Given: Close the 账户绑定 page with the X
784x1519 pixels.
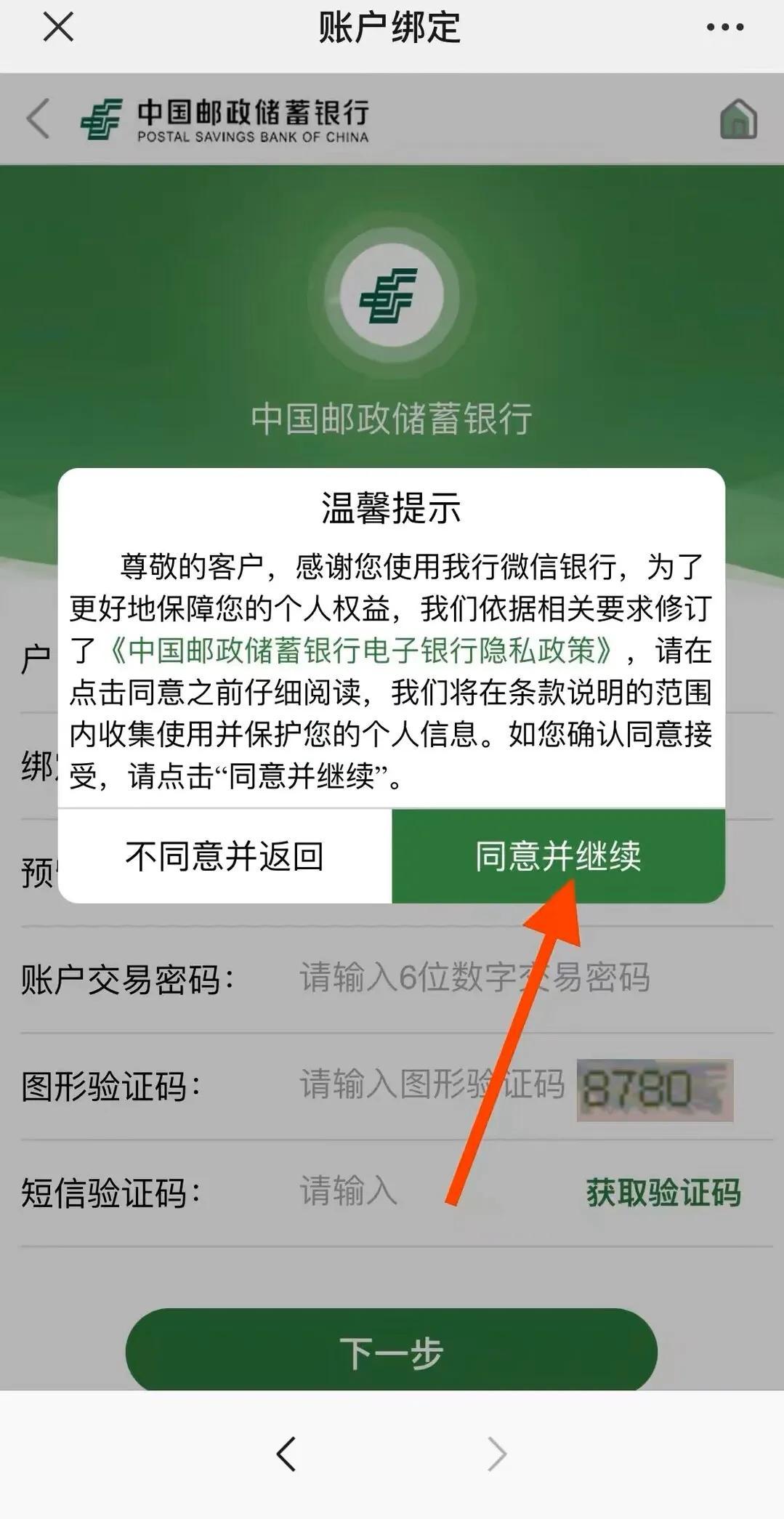Looking at the screenshot, I should tap(58, 28).
